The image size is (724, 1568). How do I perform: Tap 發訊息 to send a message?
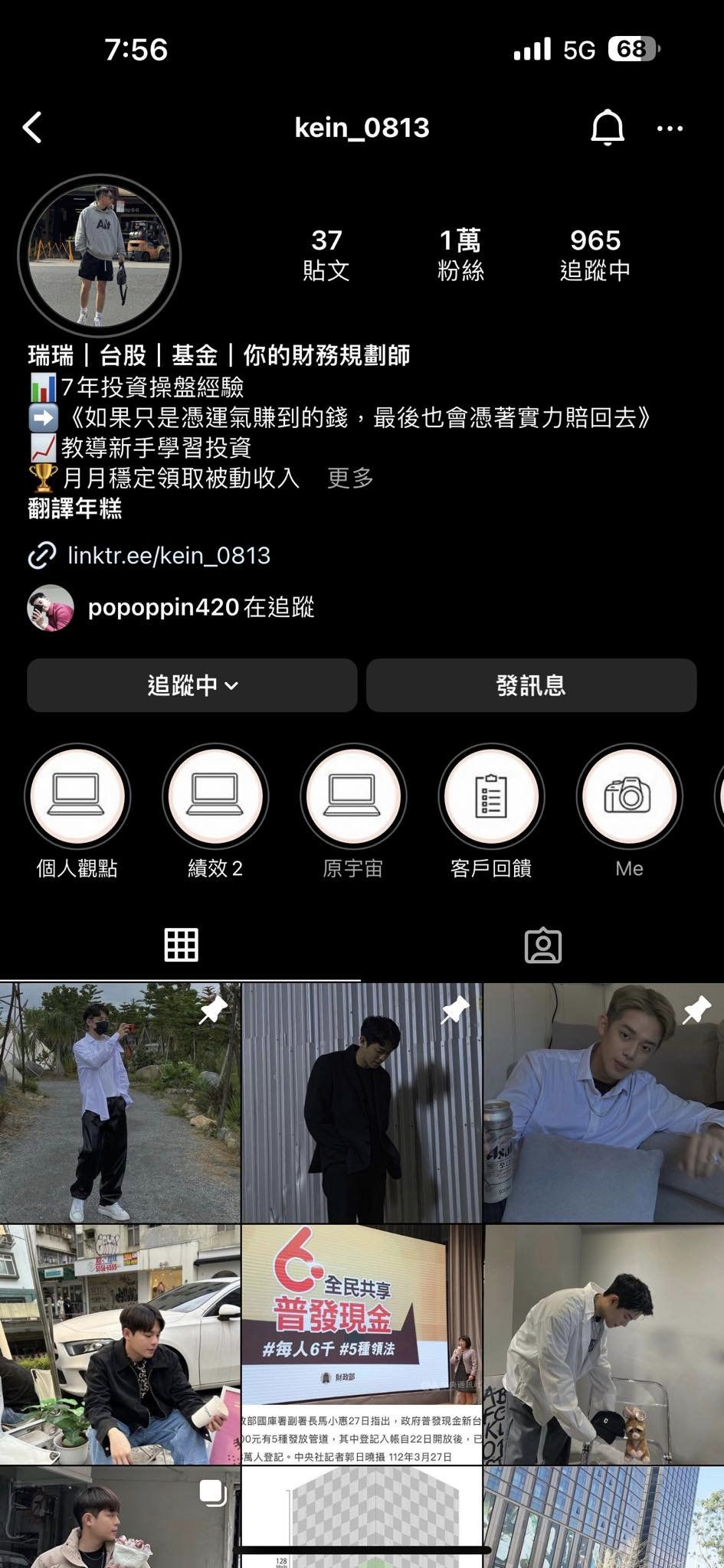point(531,685)
